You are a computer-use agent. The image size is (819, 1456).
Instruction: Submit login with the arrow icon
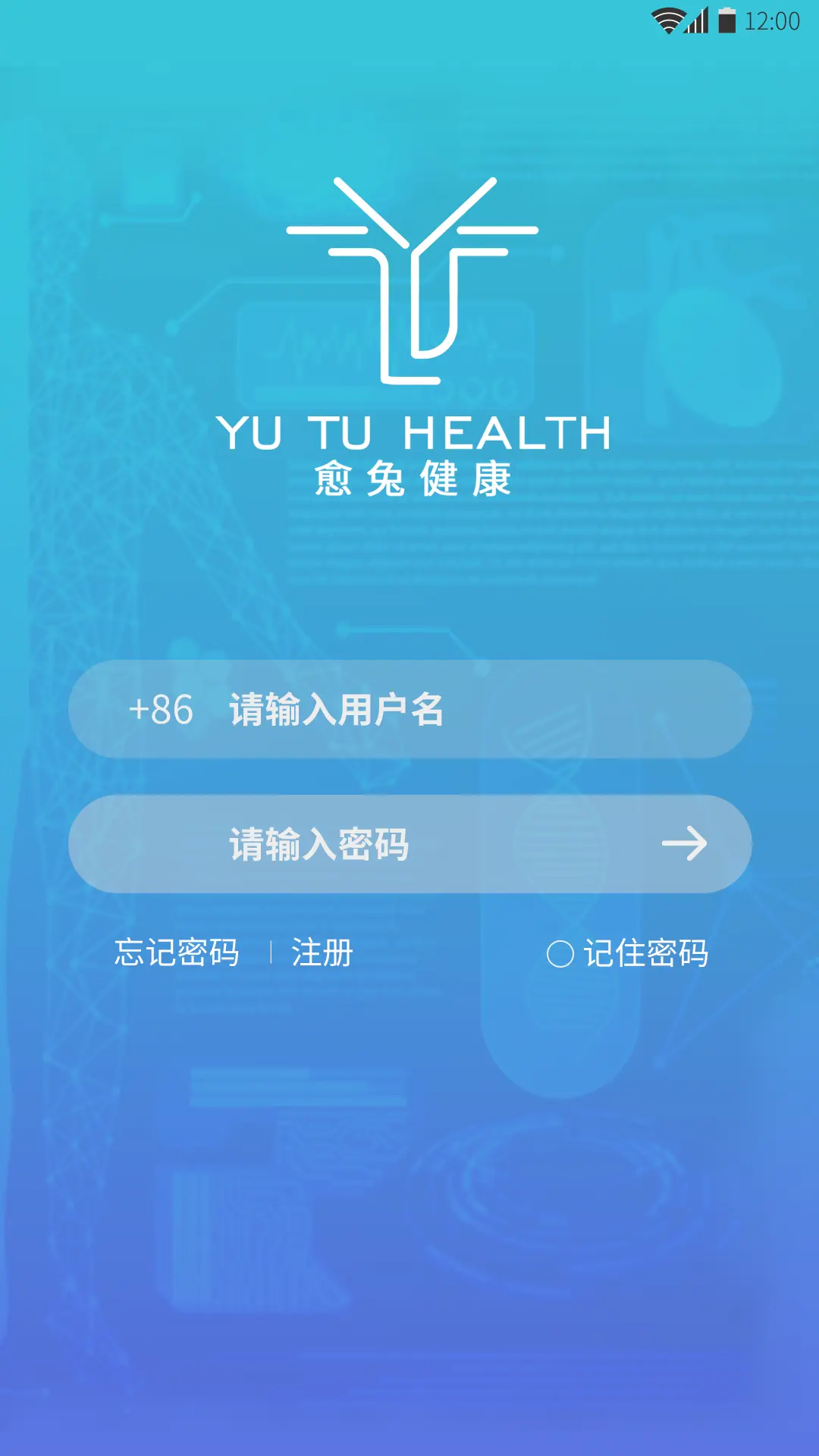[x=684, y=844]
